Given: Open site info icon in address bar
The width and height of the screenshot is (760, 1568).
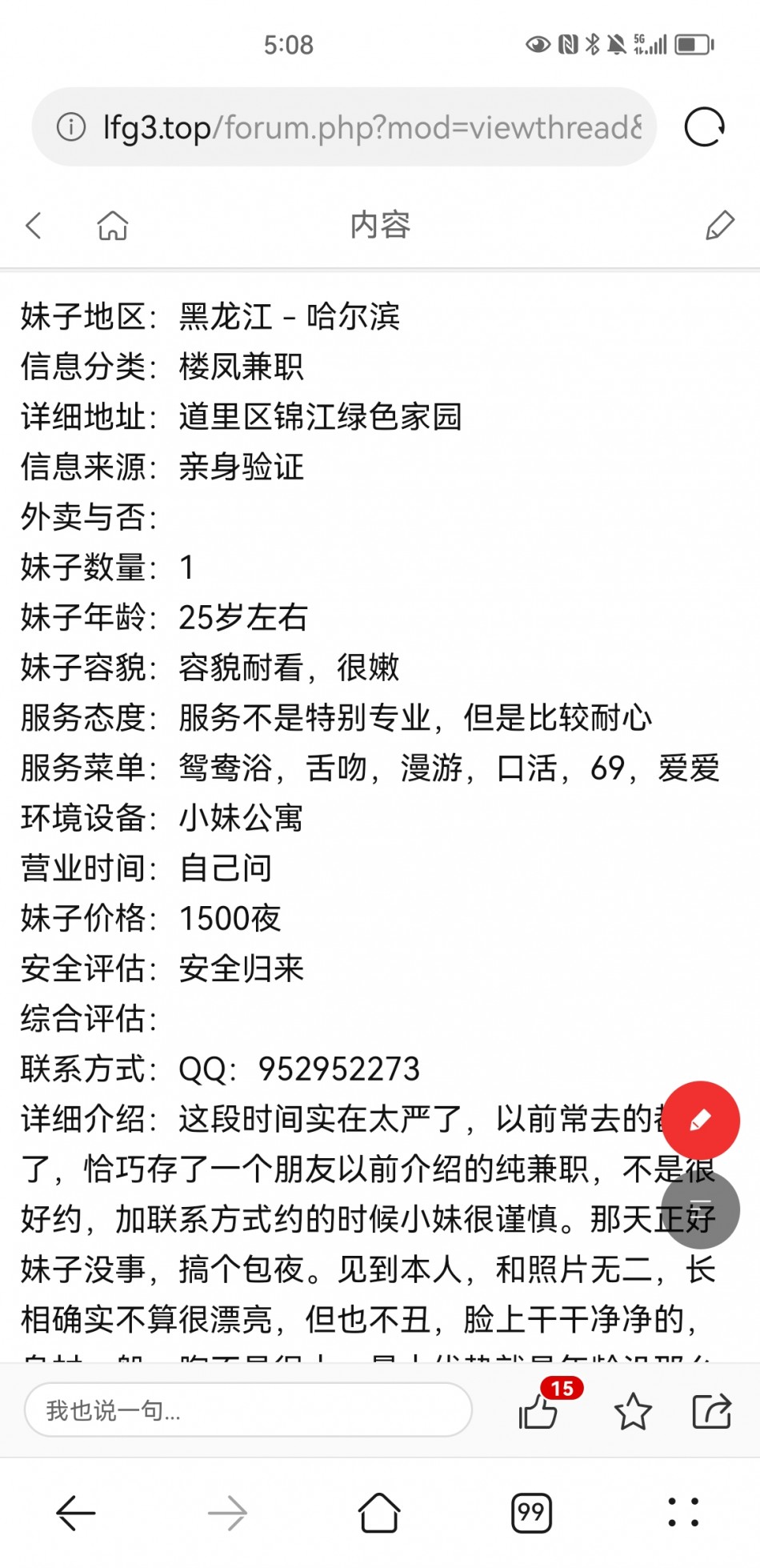Looking at the screenshot, I should coord(71,126).
